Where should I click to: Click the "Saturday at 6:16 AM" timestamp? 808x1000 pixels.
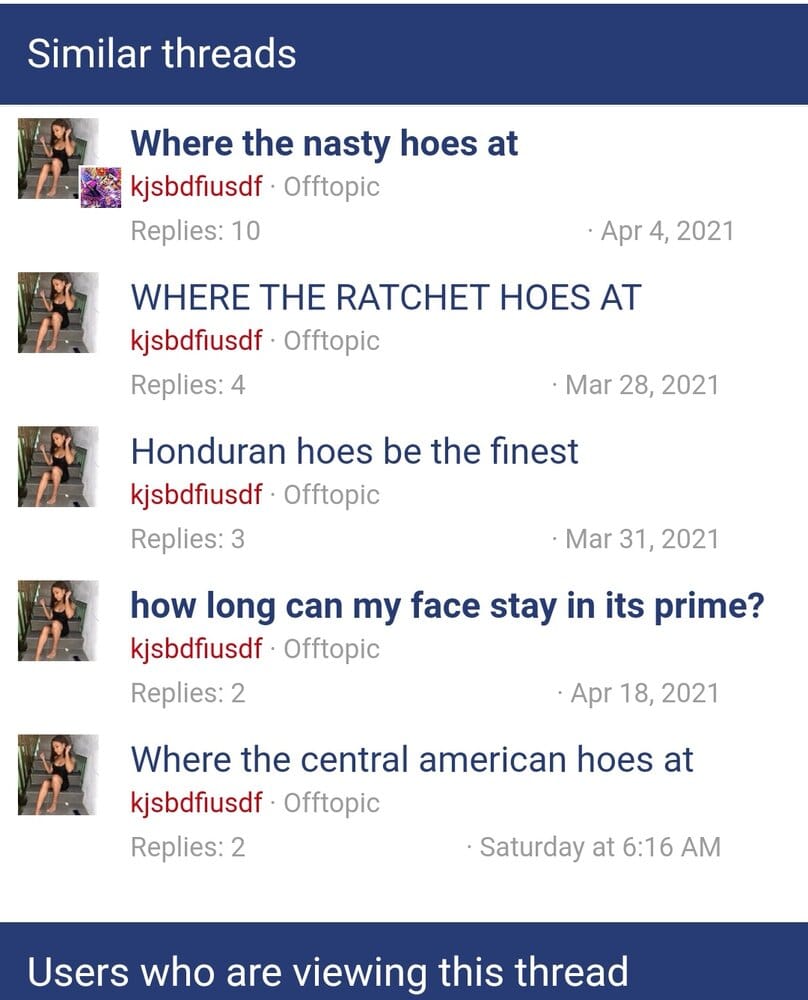(598, 846)
